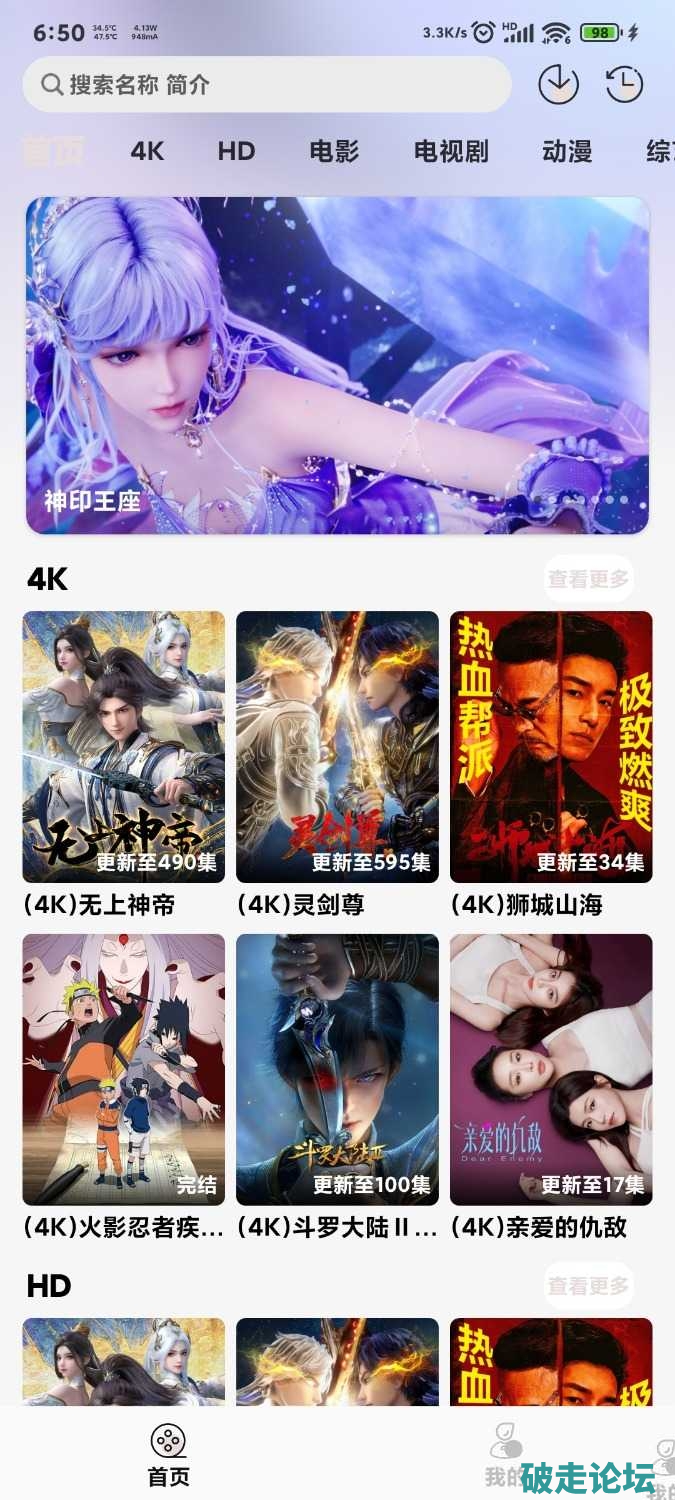Open the (4K)灵剑尊 card
The width and height of the screenshot is (675, 1500).
(337, 747)
